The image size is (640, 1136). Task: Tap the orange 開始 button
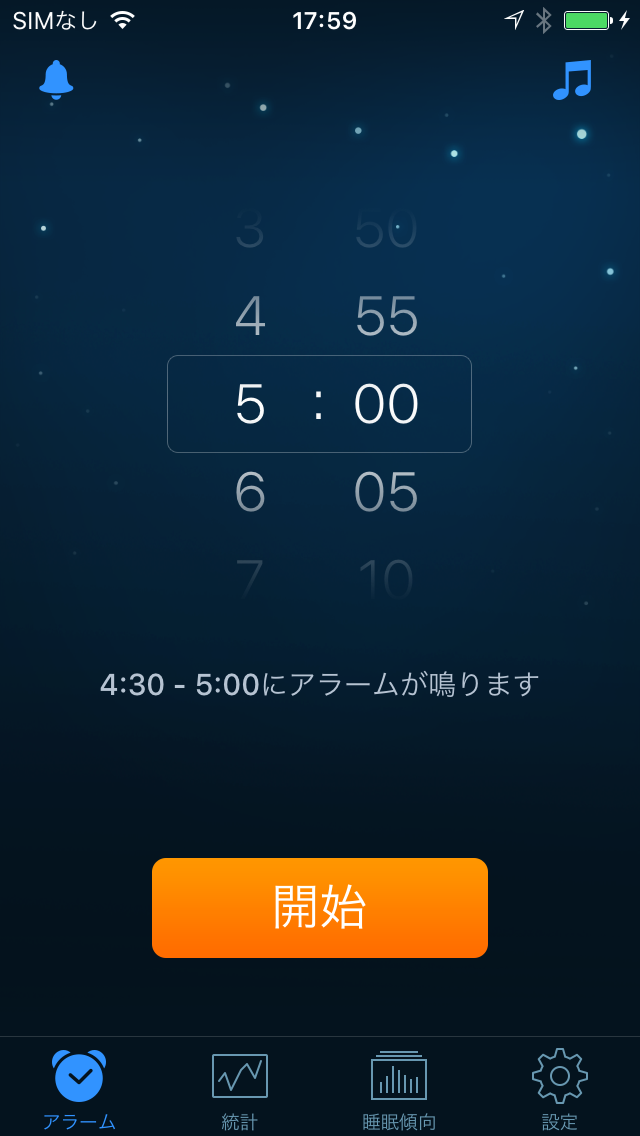click(x=320, y=908)
